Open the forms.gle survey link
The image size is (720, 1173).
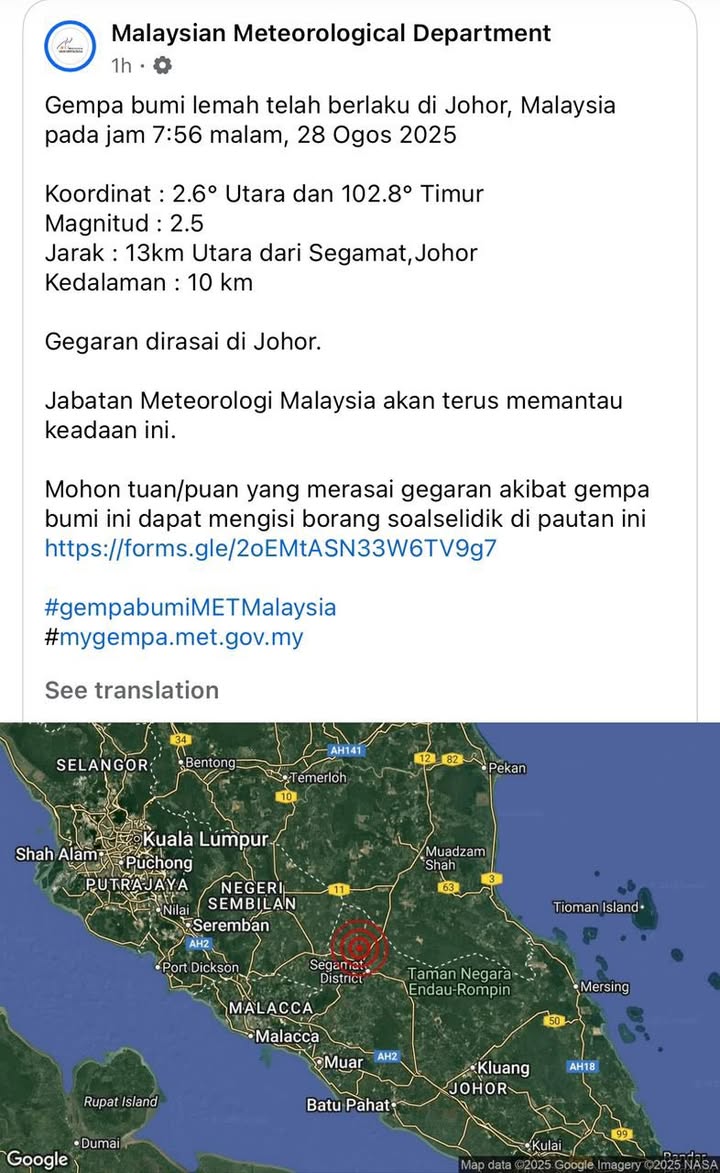[270, 548]
